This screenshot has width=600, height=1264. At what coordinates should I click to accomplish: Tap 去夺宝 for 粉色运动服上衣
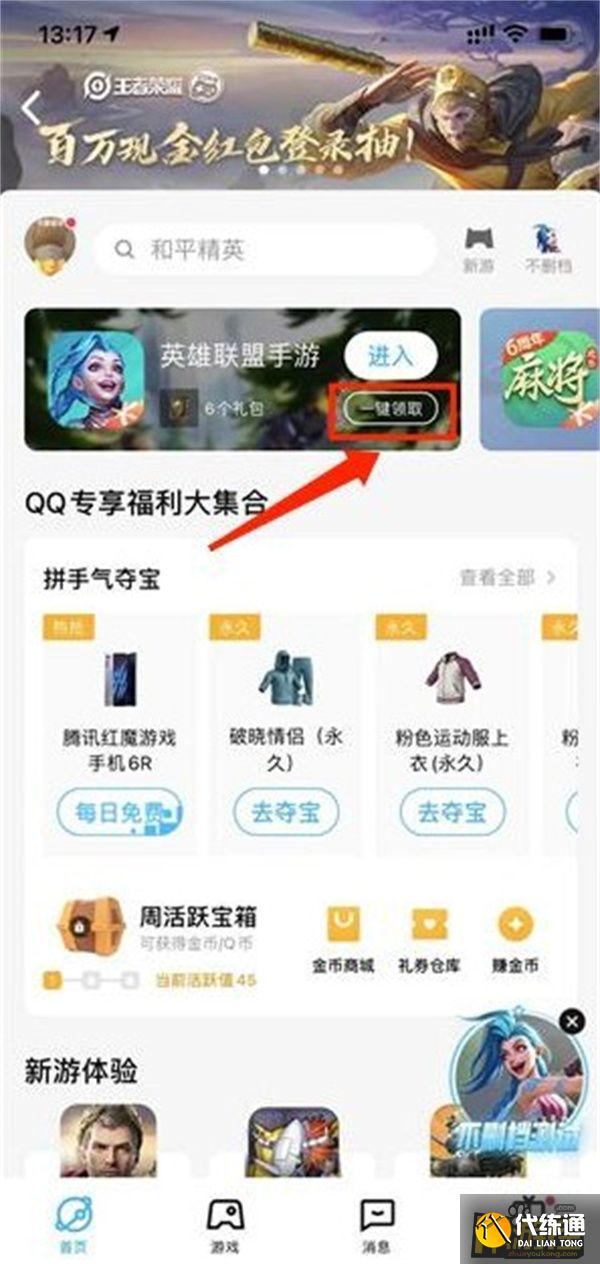click(x=452, y=812)
